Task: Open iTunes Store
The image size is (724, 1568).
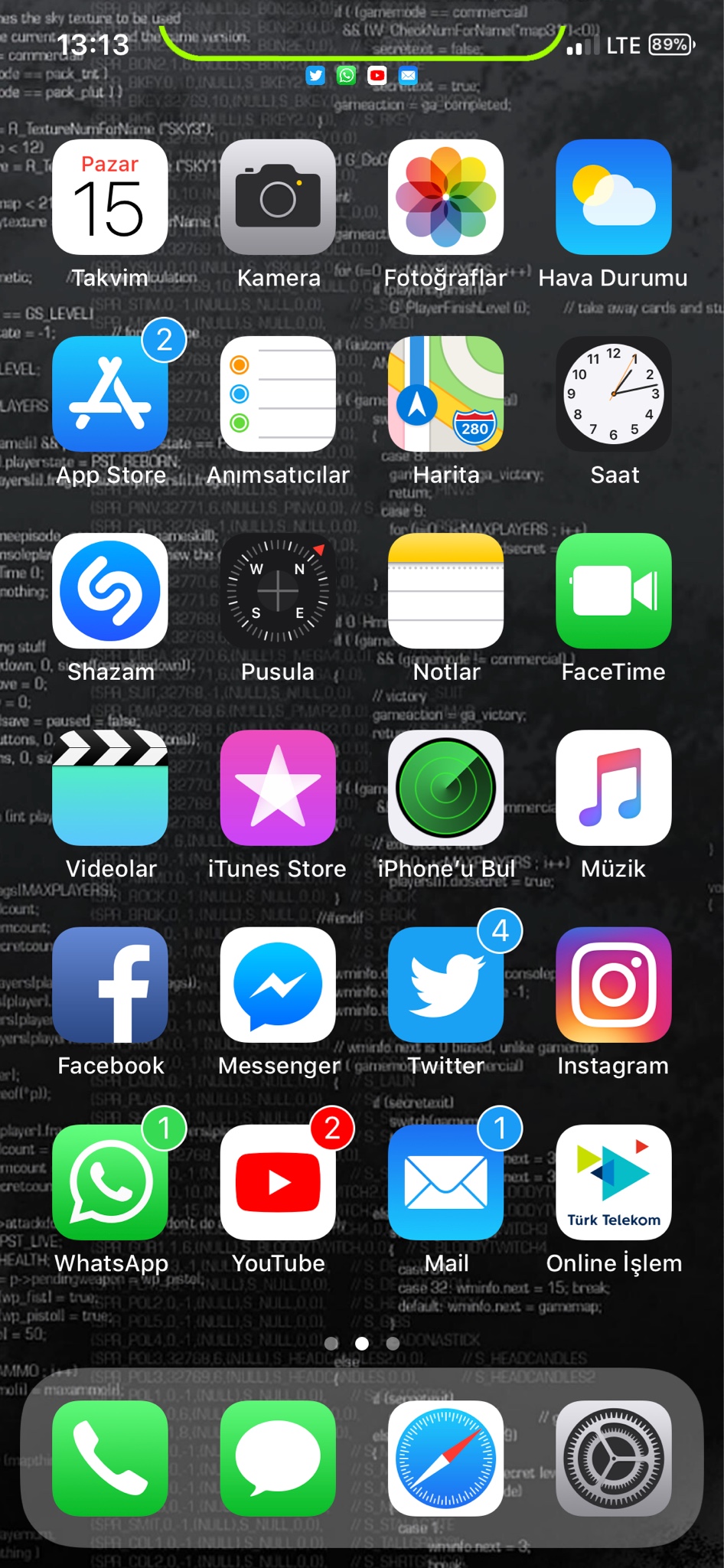Action: [278, 788]
